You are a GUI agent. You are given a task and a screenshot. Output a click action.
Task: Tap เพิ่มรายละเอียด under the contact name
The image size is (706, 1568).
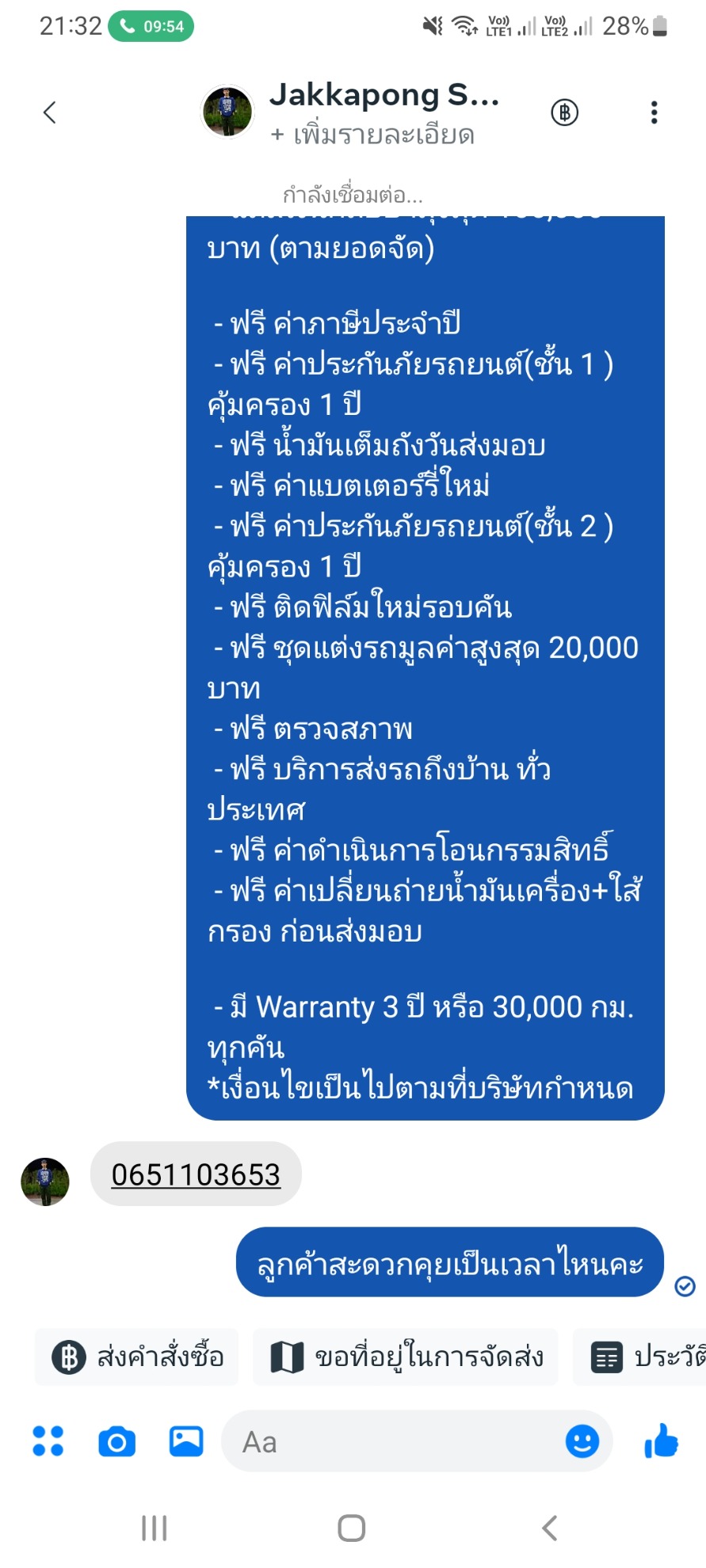click(372, 135)
